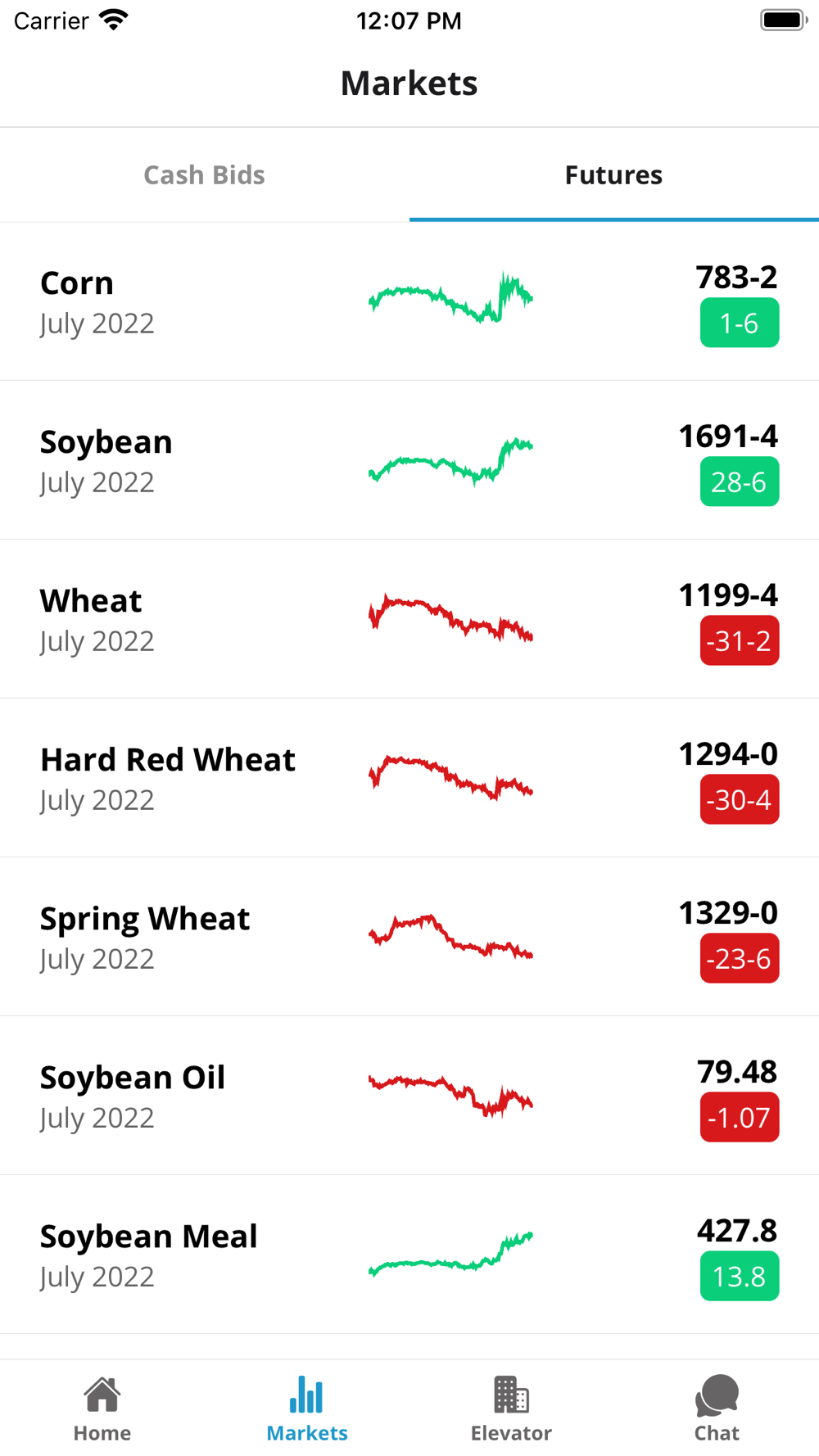This screenshot has height=1456, width=819.
Task: Select the Futures tab
Action: click(x=613, y=175)
